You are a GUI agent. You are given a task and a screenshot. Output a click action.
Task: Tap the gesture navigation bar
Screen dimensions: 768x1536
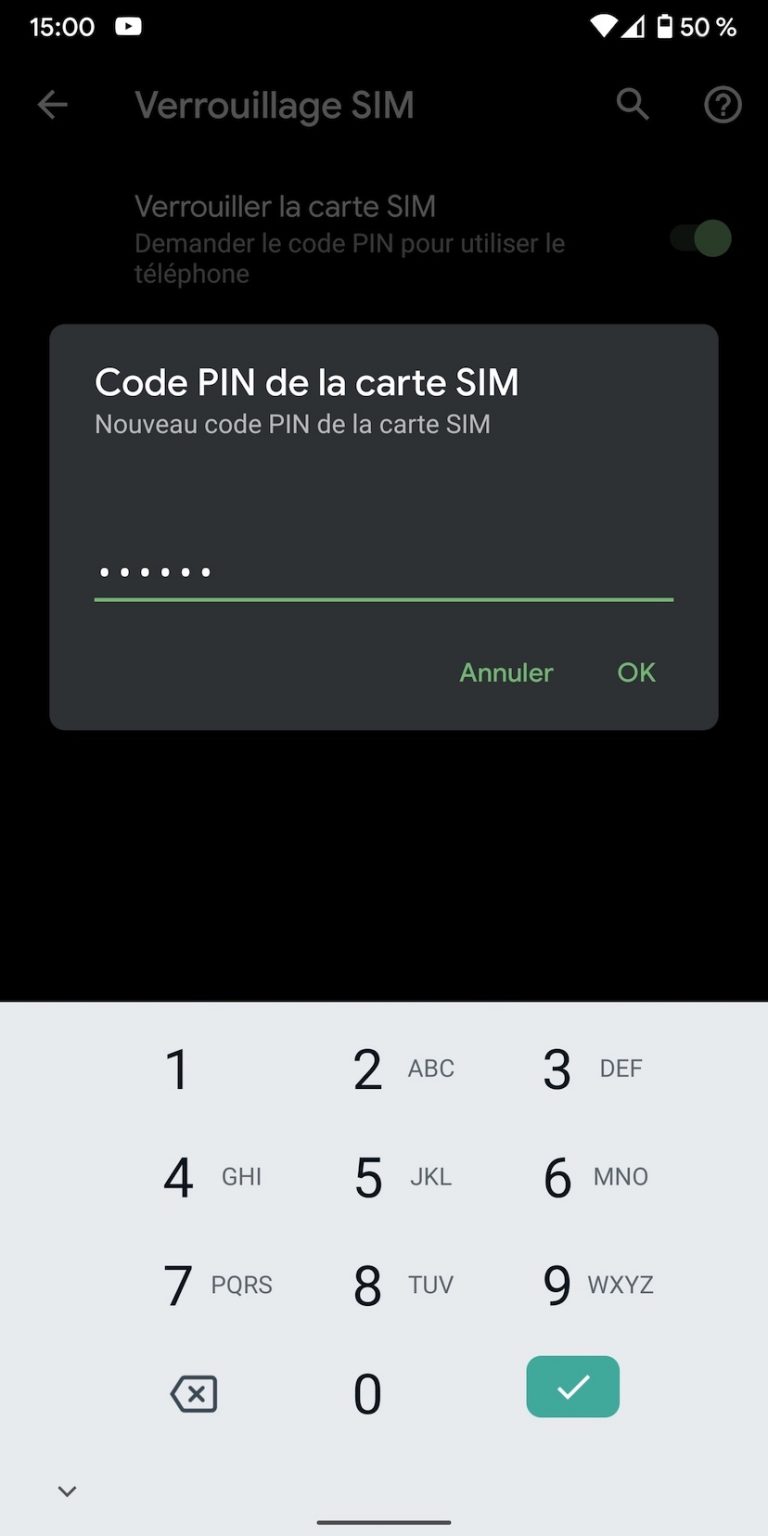(x=384, y=1524)
